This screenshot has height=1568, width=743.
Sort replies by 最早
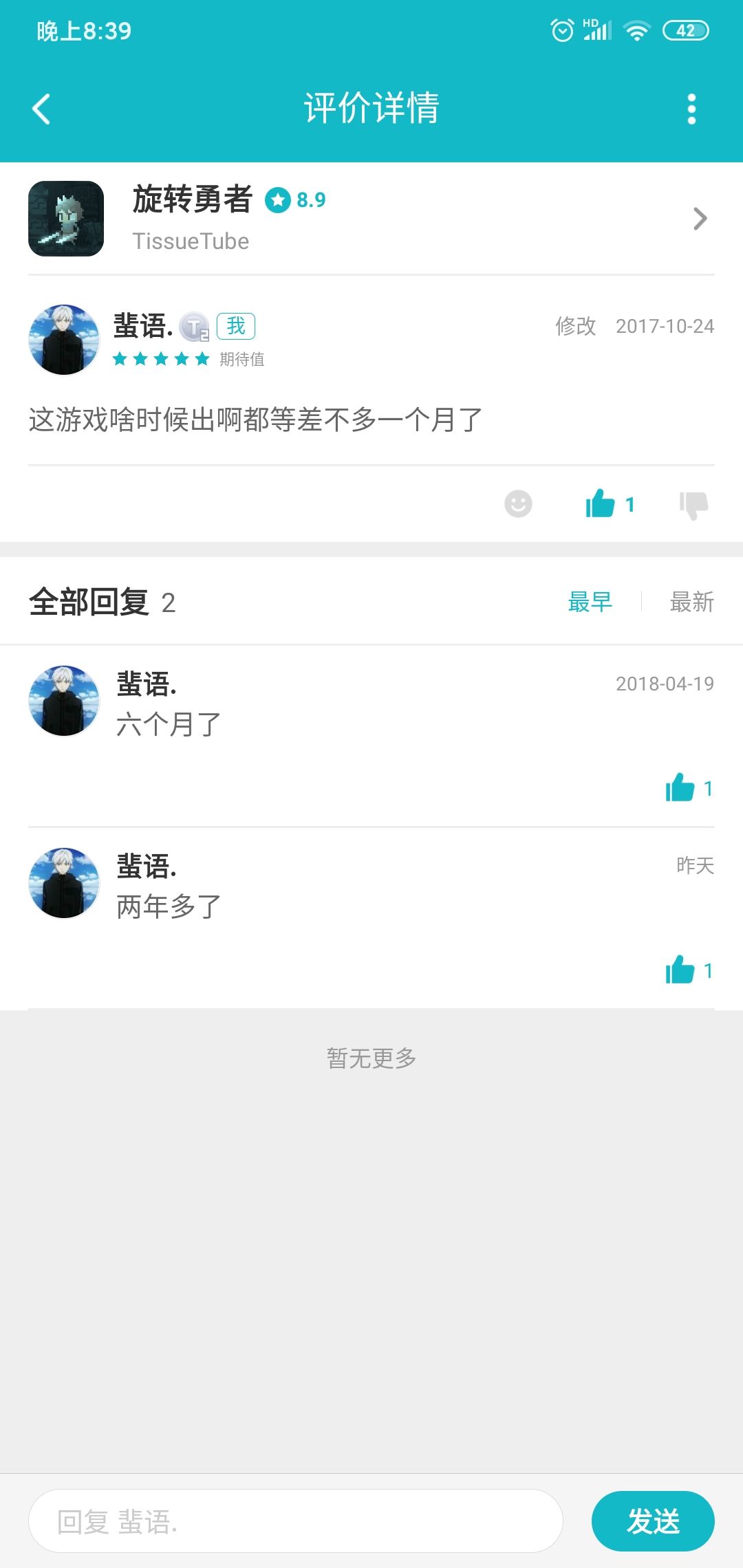point(590,602)
